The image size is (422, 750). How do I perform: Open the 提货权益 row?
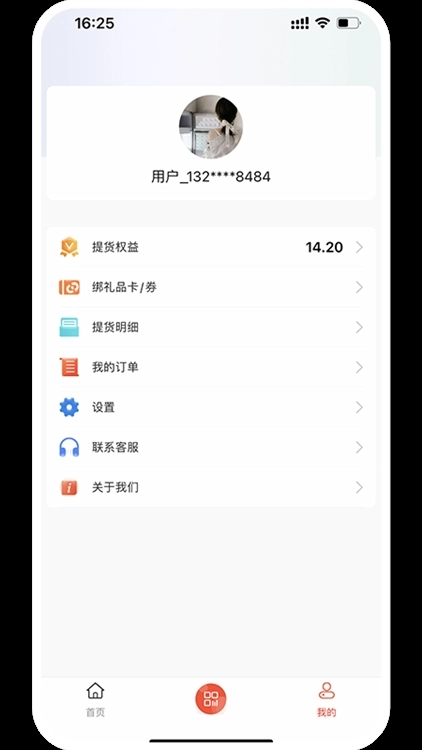211,247
